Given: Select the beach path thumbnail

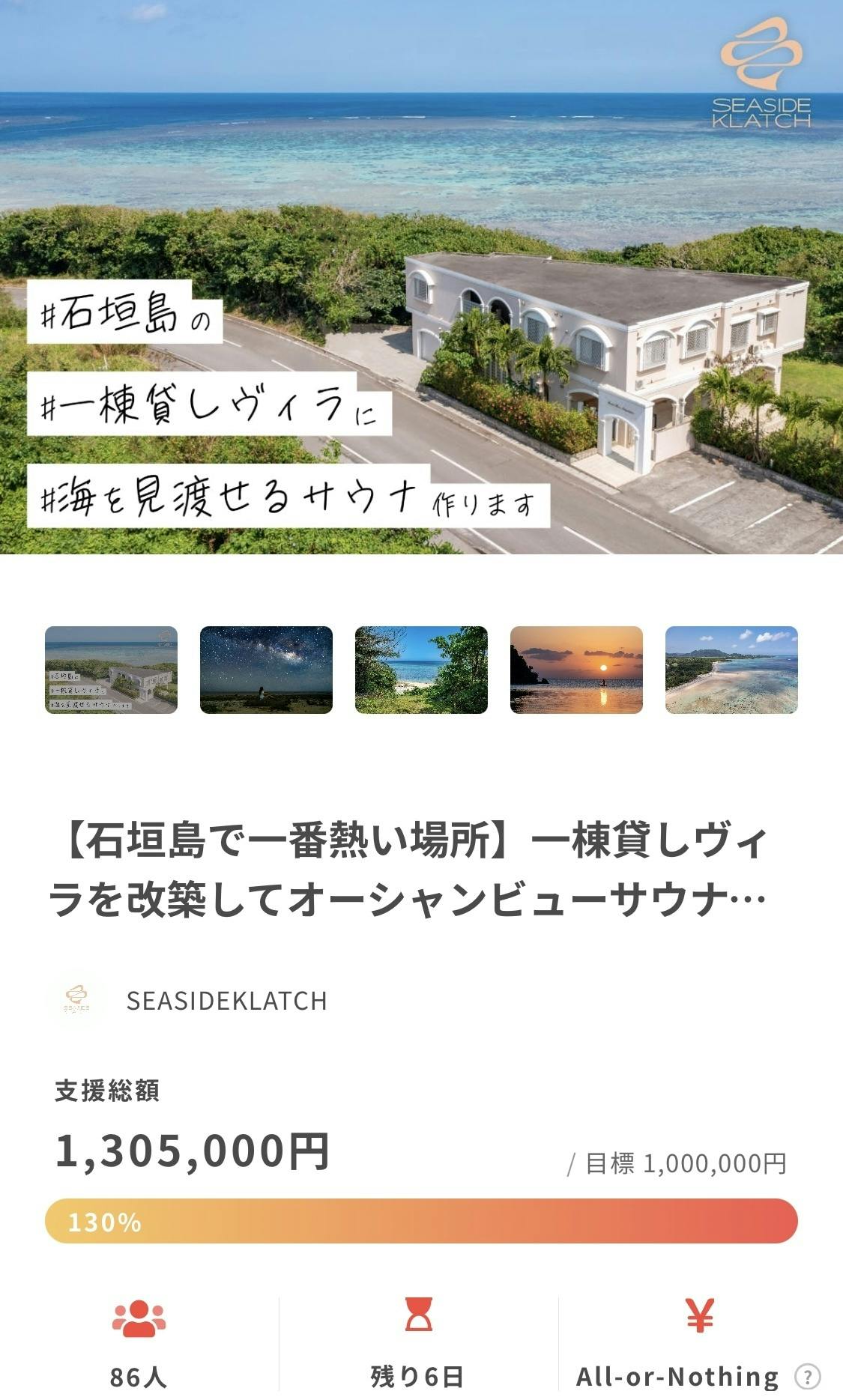Looking at the screenshot, I should click(x=421, y=670).
